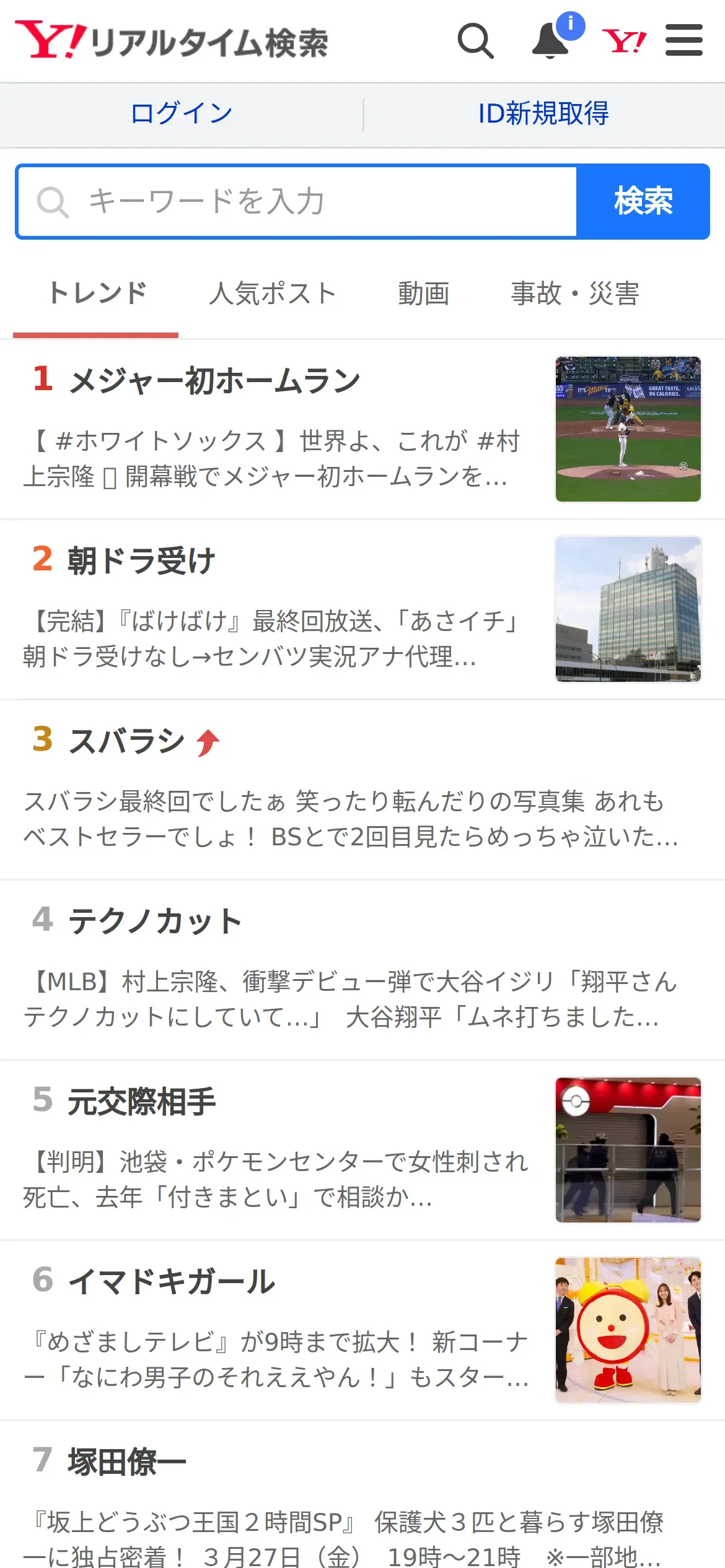
Task: Focus the キーワードを入力 search field
Action: click(x=297, y=201)
